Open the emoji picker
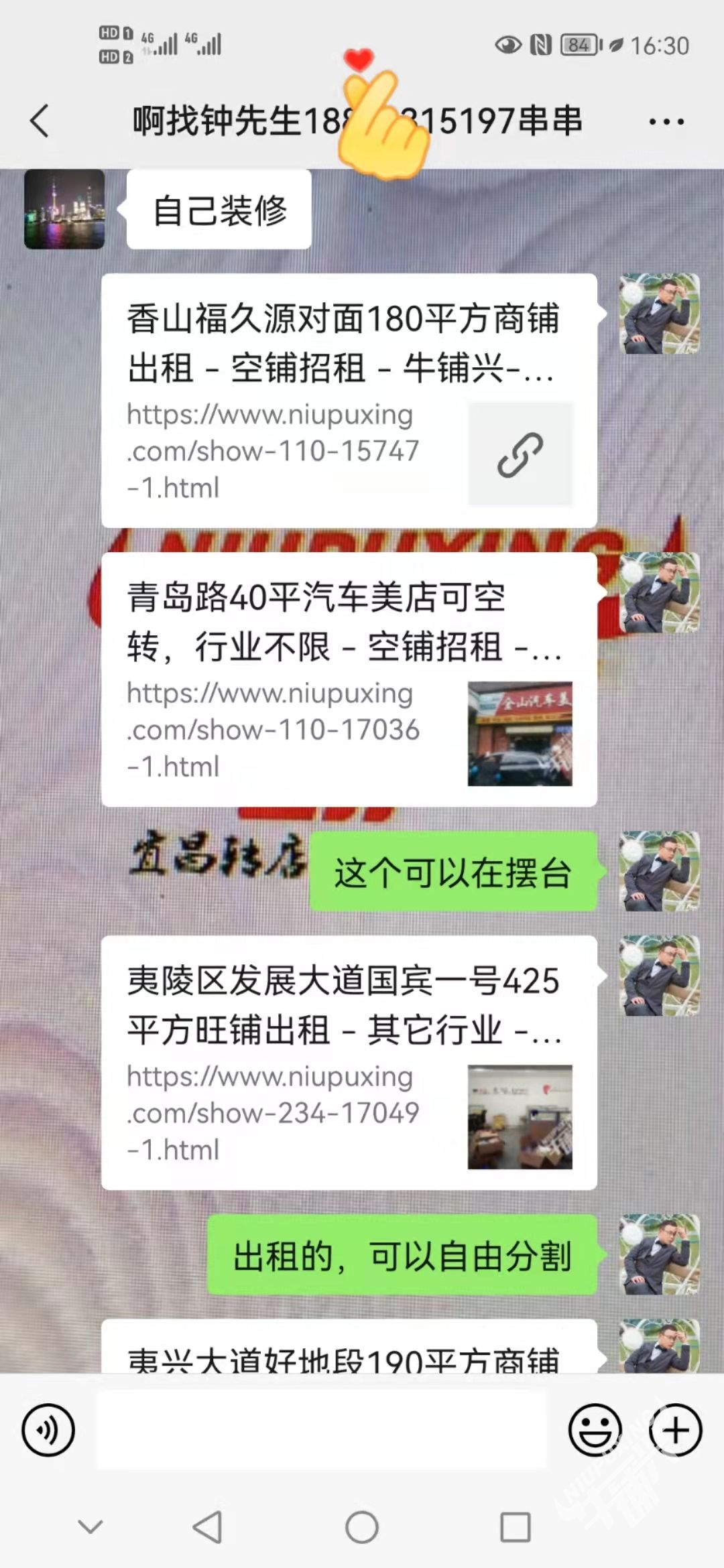The width and height of the screenshot is (724, 1568). point(595,1430)
